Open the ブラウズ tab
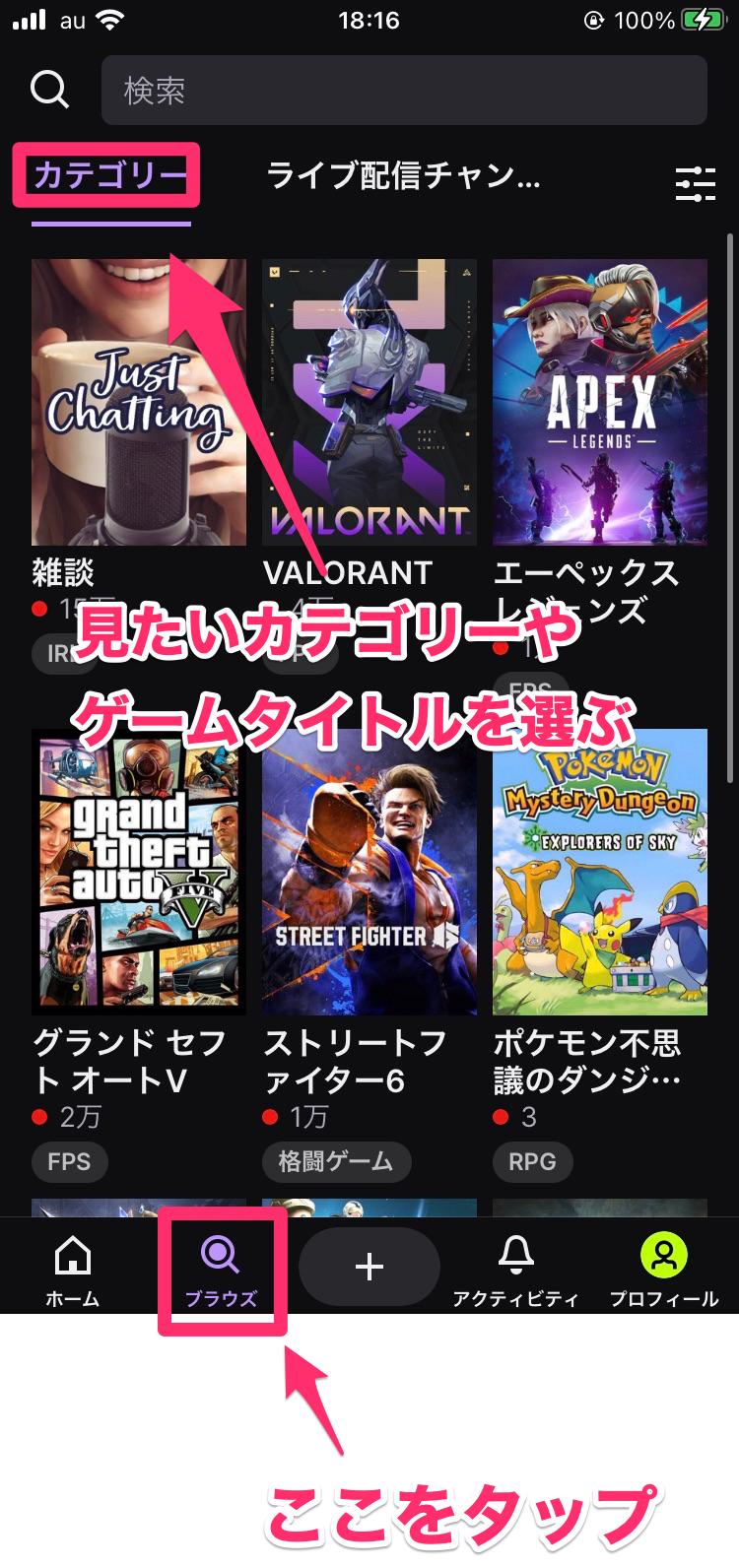Screen dimensions: 739x1568 (221, 1271)
